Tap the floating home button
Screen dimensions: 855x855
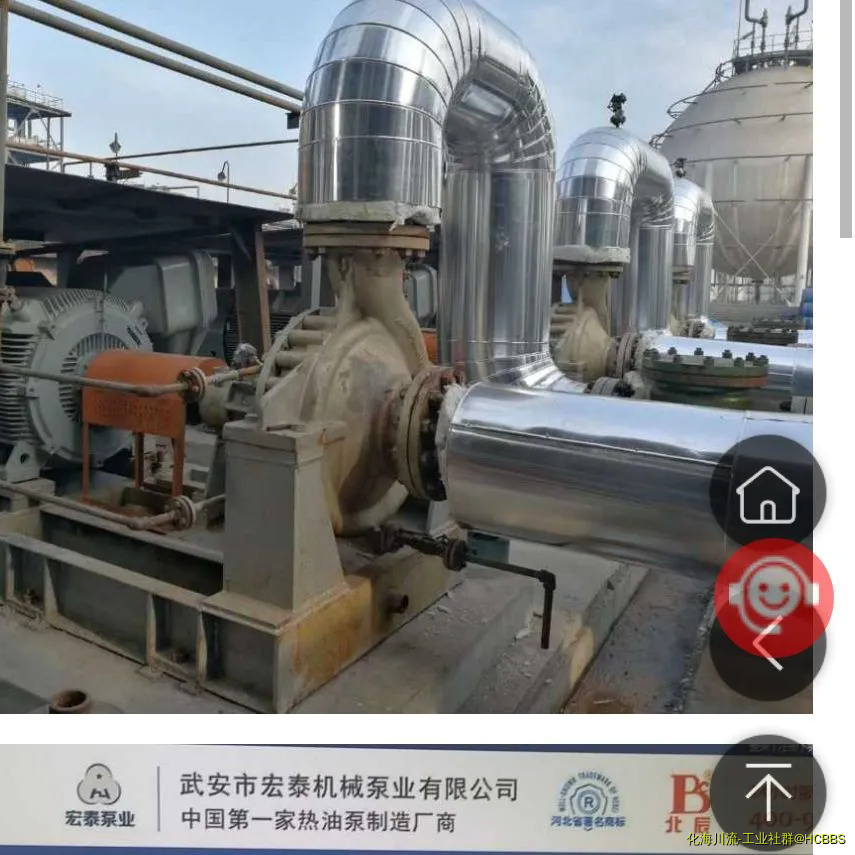(x=767, y=494)
